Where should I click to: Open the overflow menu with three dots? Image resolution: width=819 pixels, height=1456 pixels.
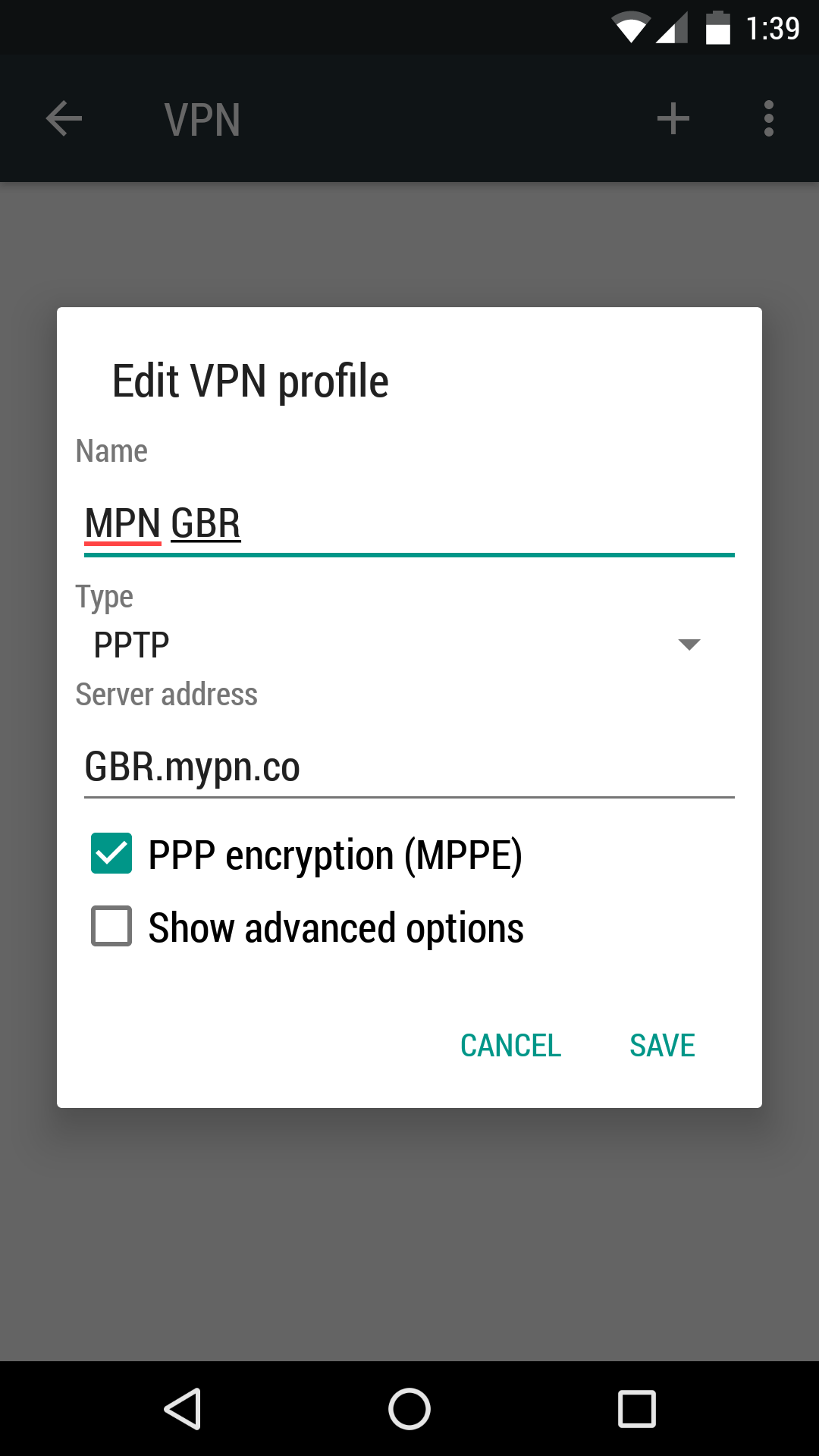[769, 118]
